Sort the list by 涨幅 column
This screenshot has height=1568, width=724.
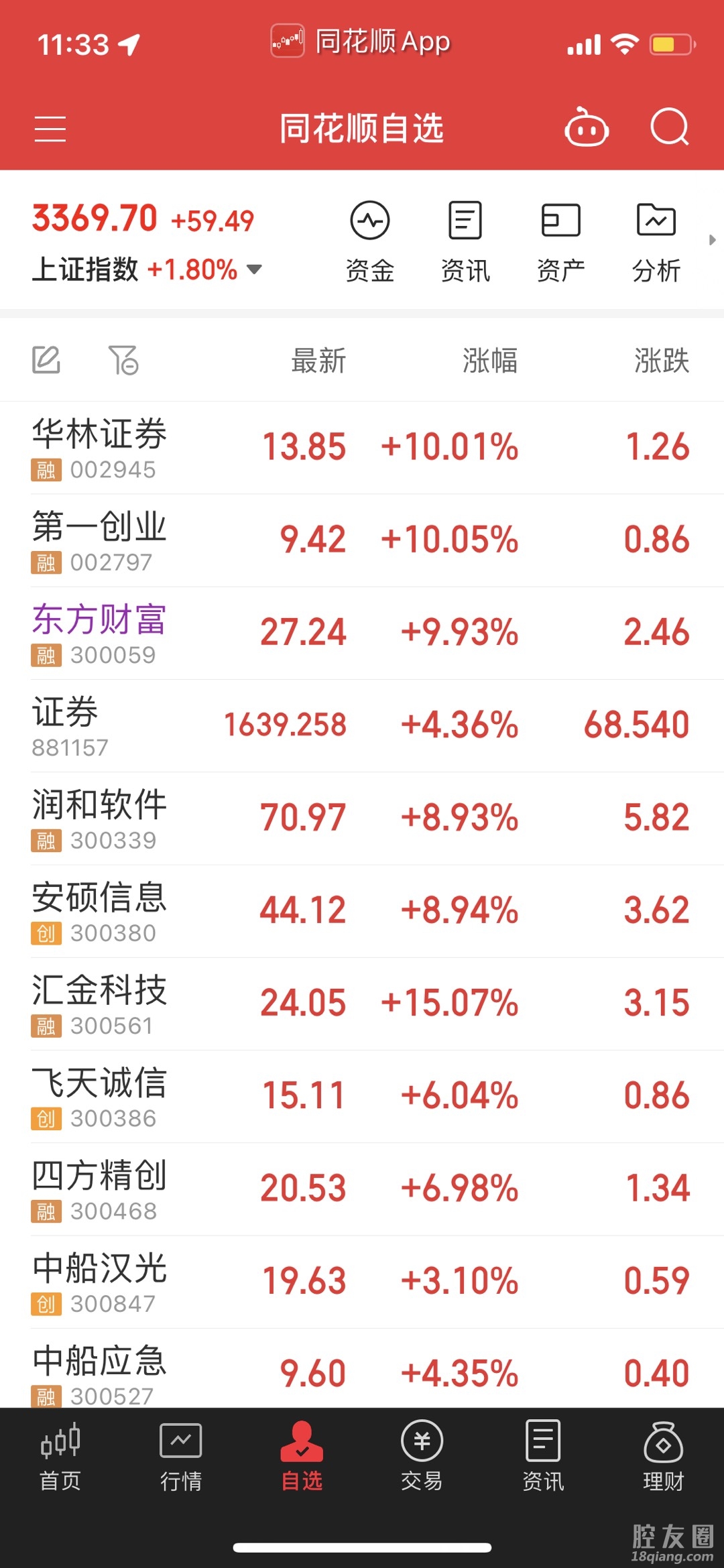pos(489,361)
